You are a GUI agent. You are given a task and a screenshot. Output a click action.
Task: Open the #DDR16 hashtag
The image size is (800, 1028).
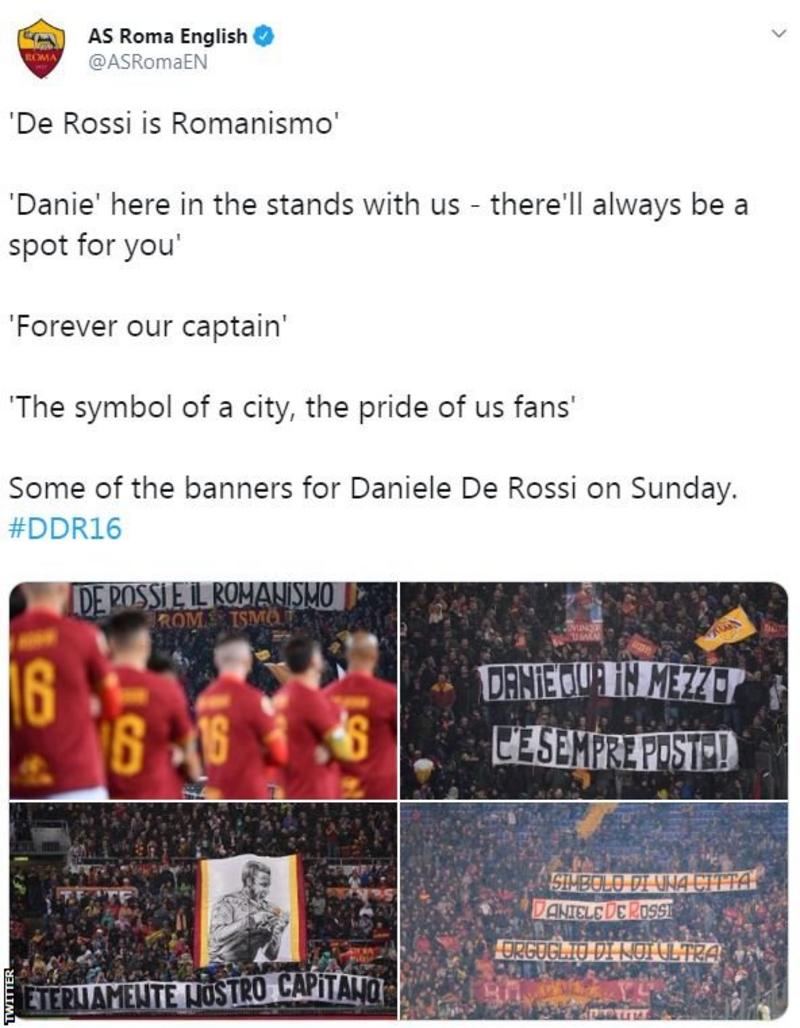(x=65, y=529)
